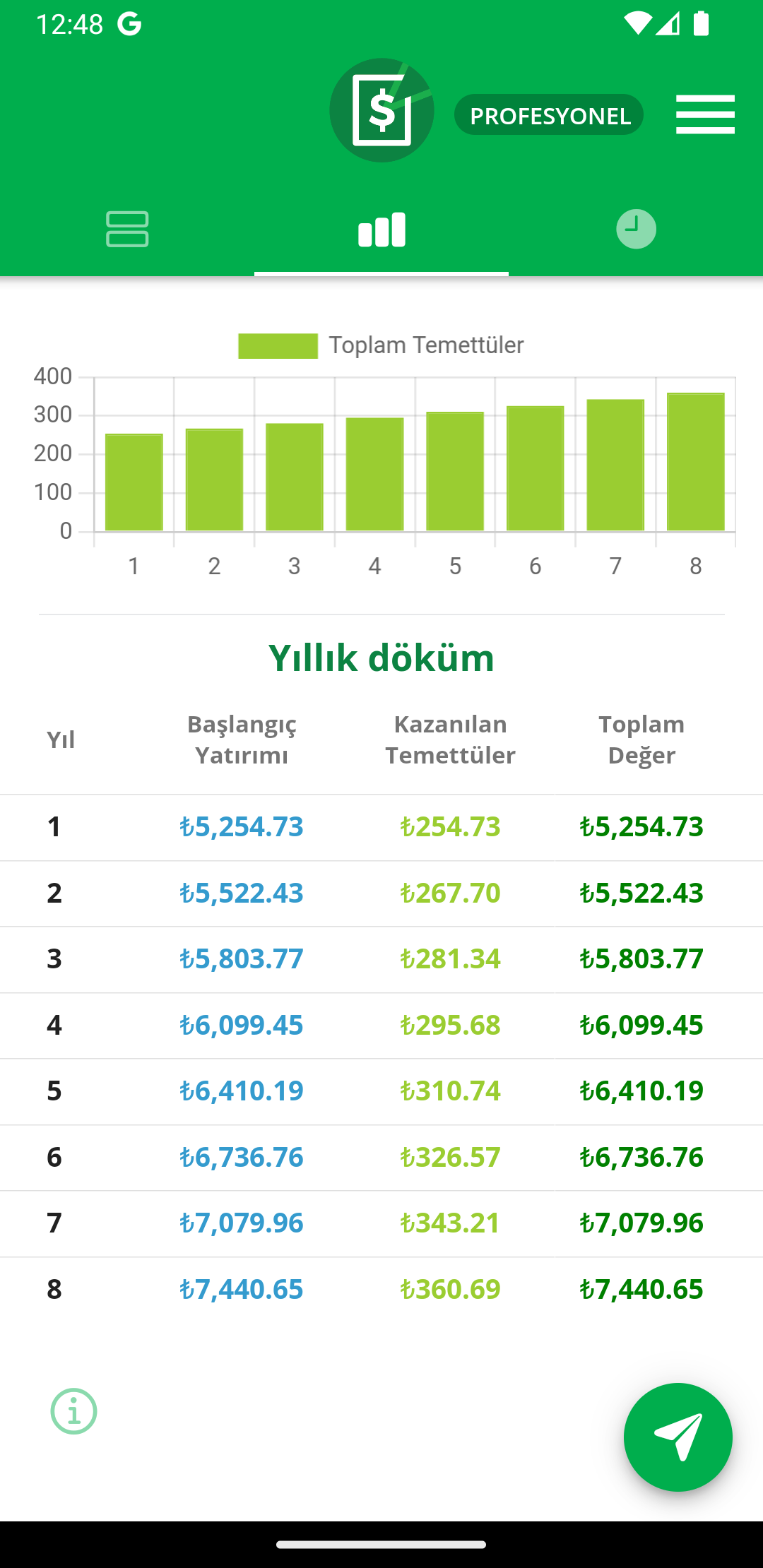Tap the send results floating button

click(678, 1437)
